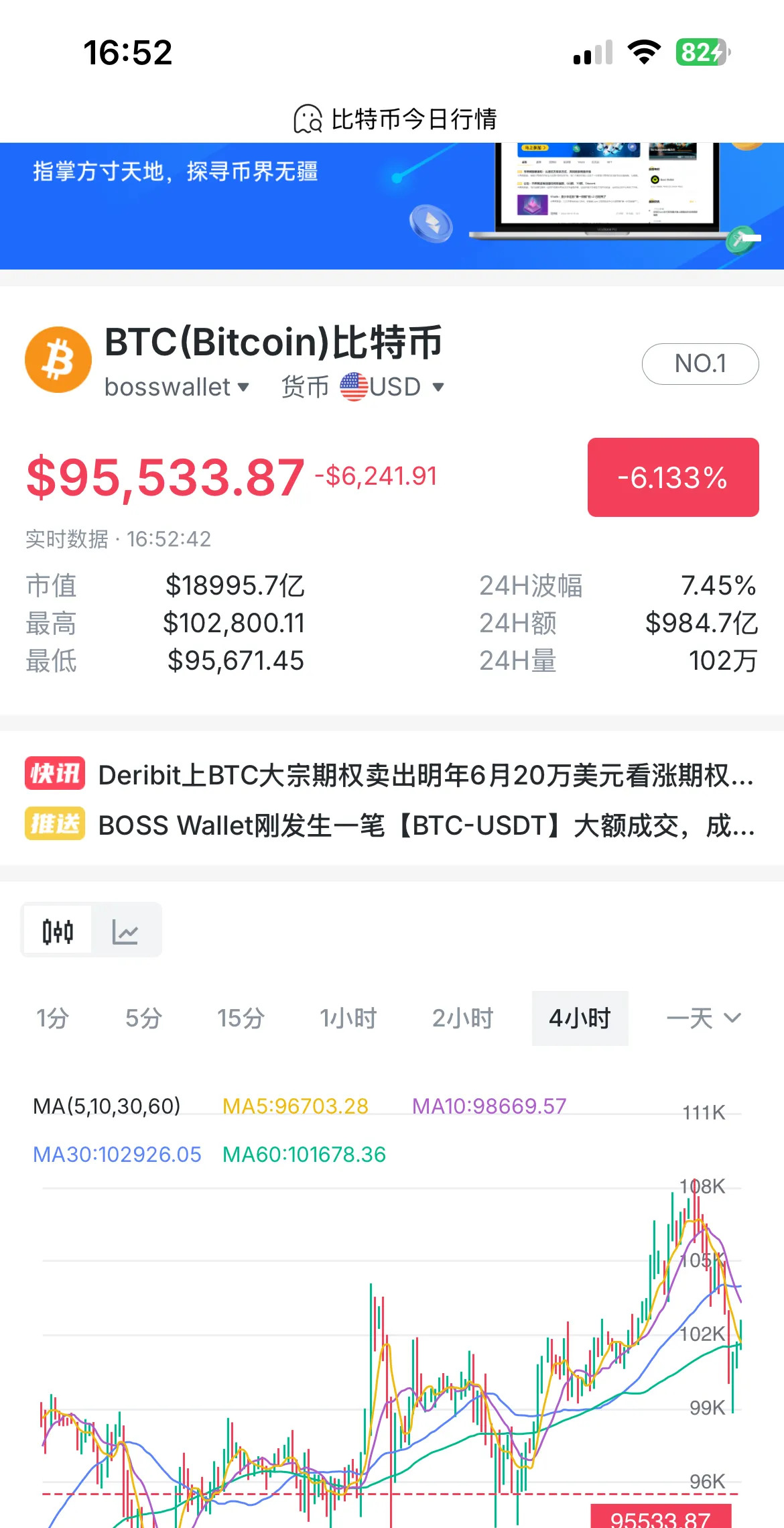The width and height of the screenshot is (784, 1528).
Task: Tap the yellow 推送 push badge
Action: pyautogui.click(x=54, y=825)
